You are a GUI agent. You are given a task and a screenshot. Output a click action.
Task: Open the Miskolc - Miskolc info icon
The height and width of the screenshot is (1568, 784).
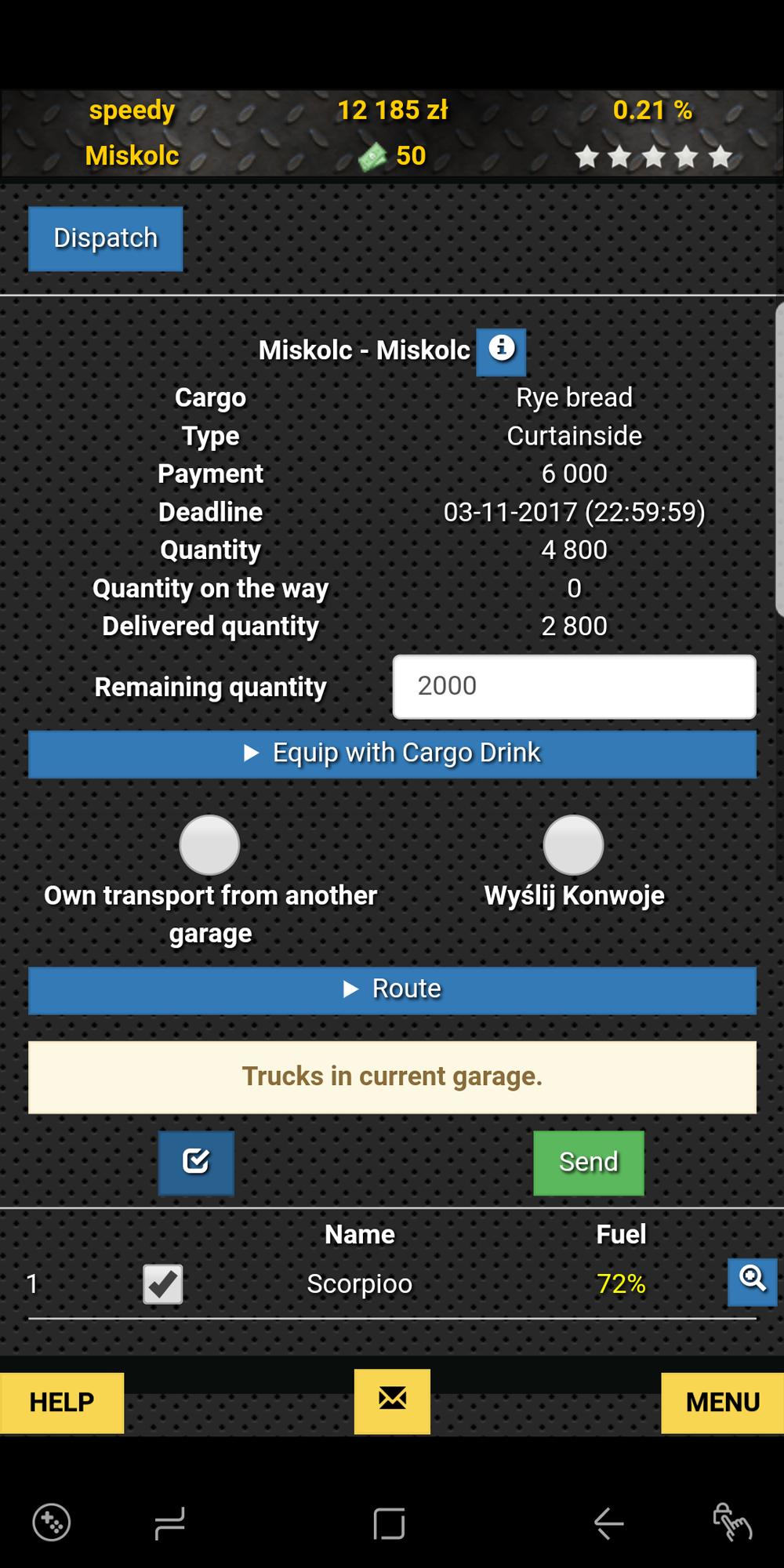click(501, 352)
